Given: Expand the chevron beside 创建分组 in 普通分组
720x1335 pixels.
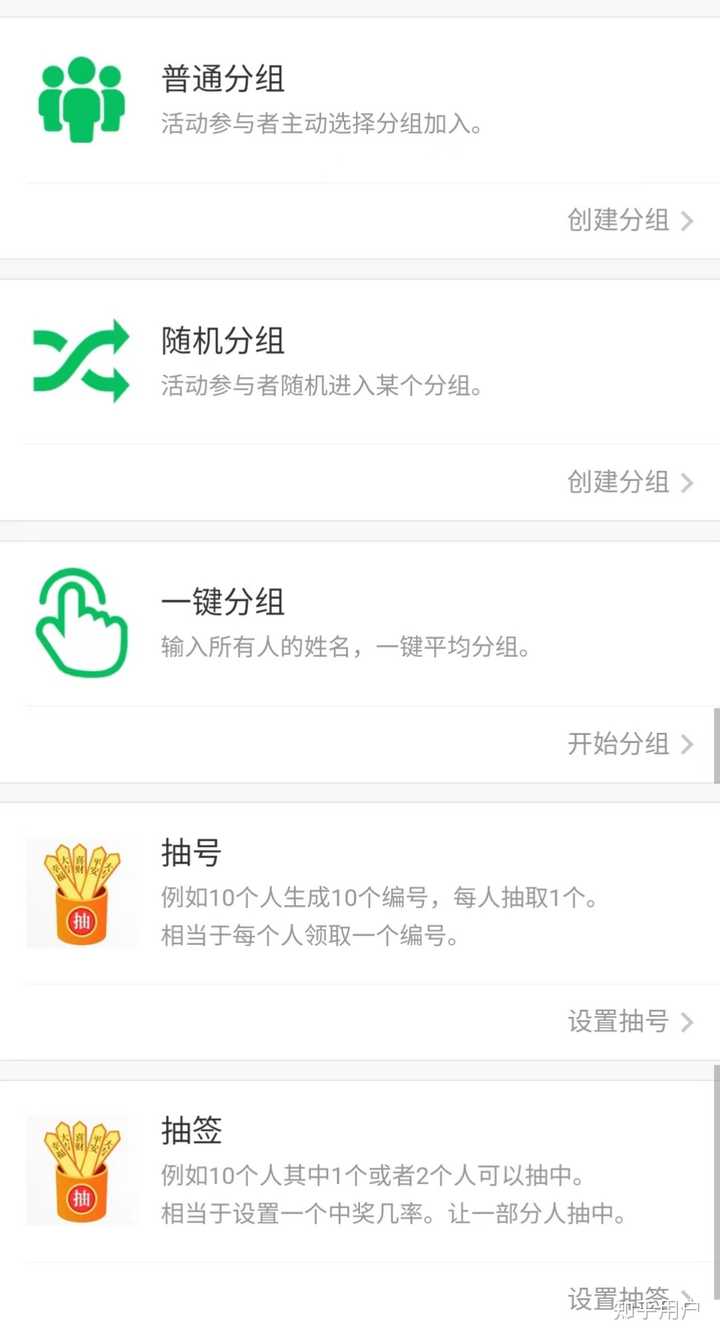Looking at the screenshot, I should point(686,221).
